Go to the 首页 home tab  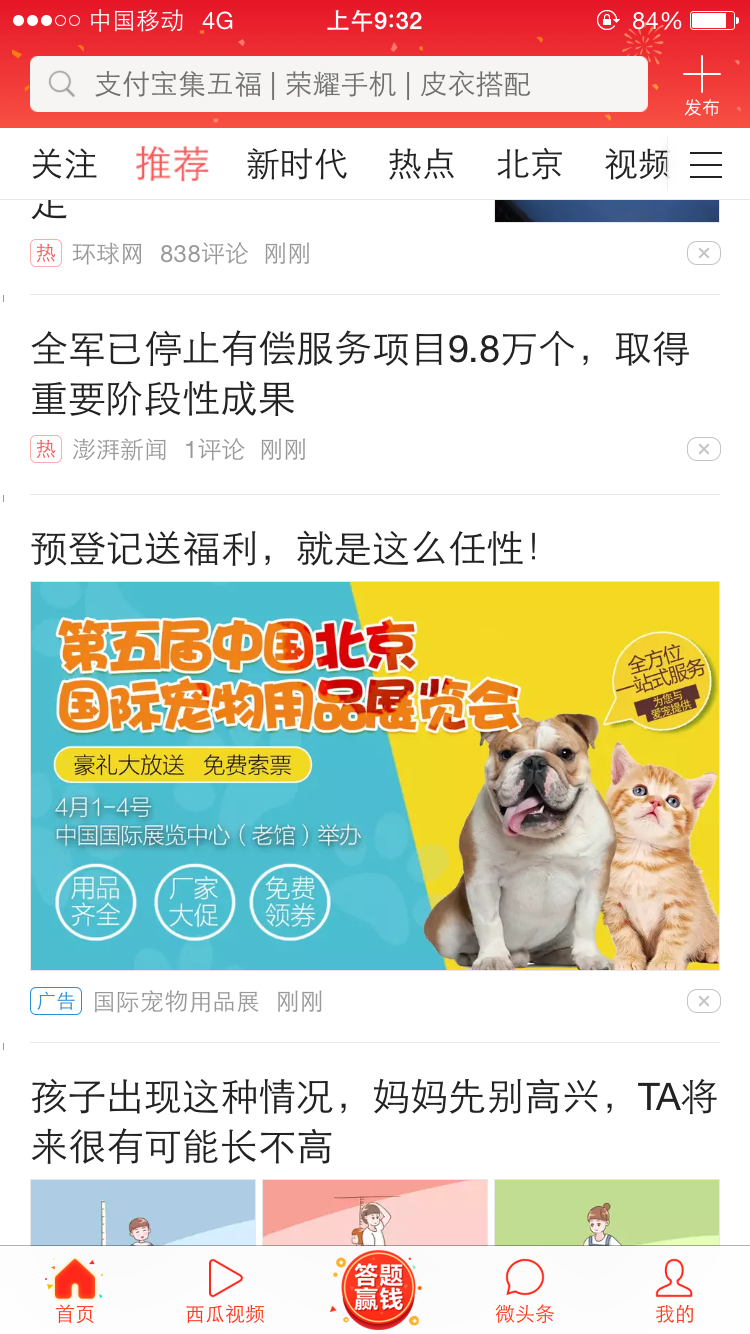click(75, 1291)
